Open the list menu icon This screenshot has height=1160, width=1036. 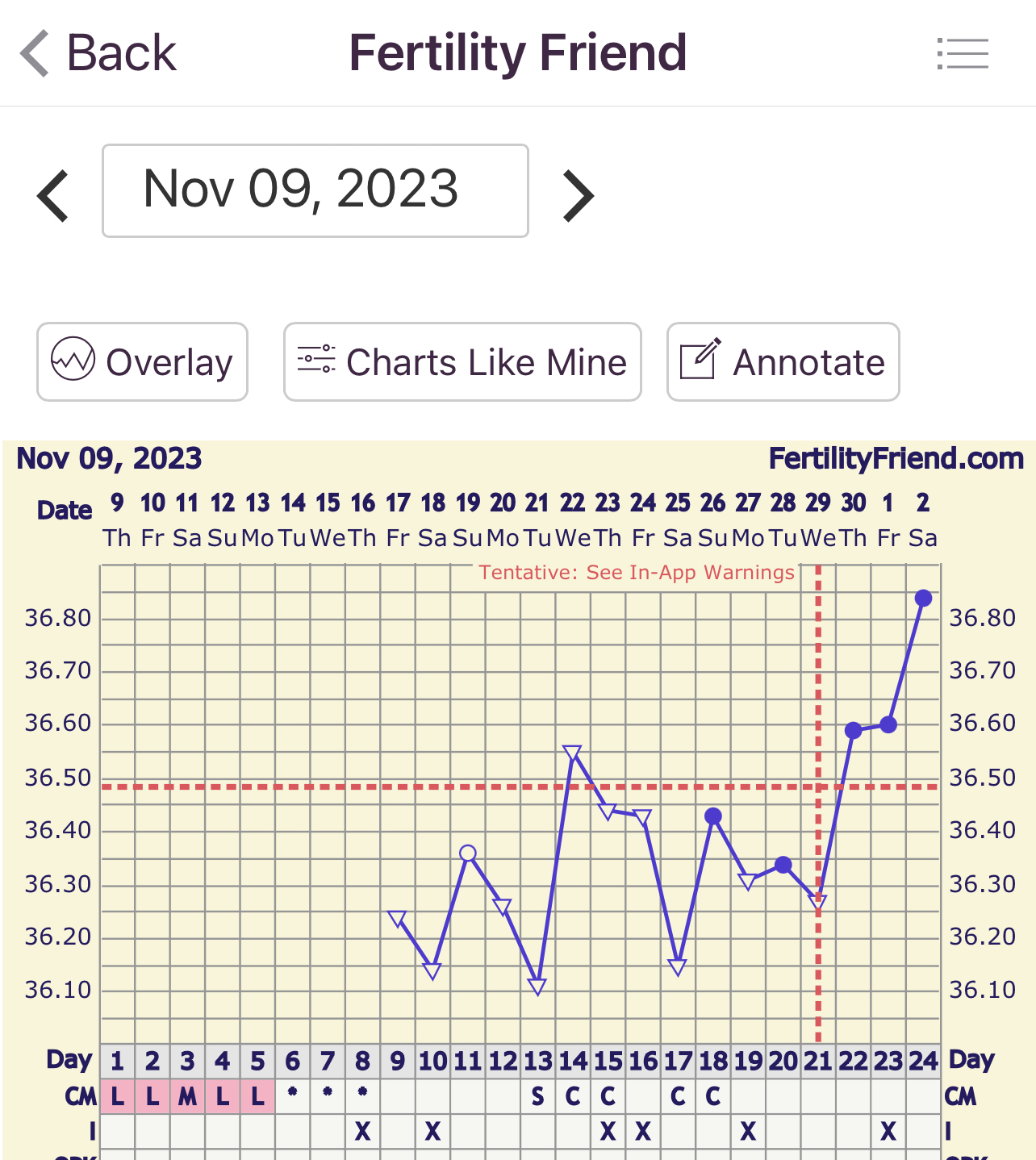pos(963,54)
